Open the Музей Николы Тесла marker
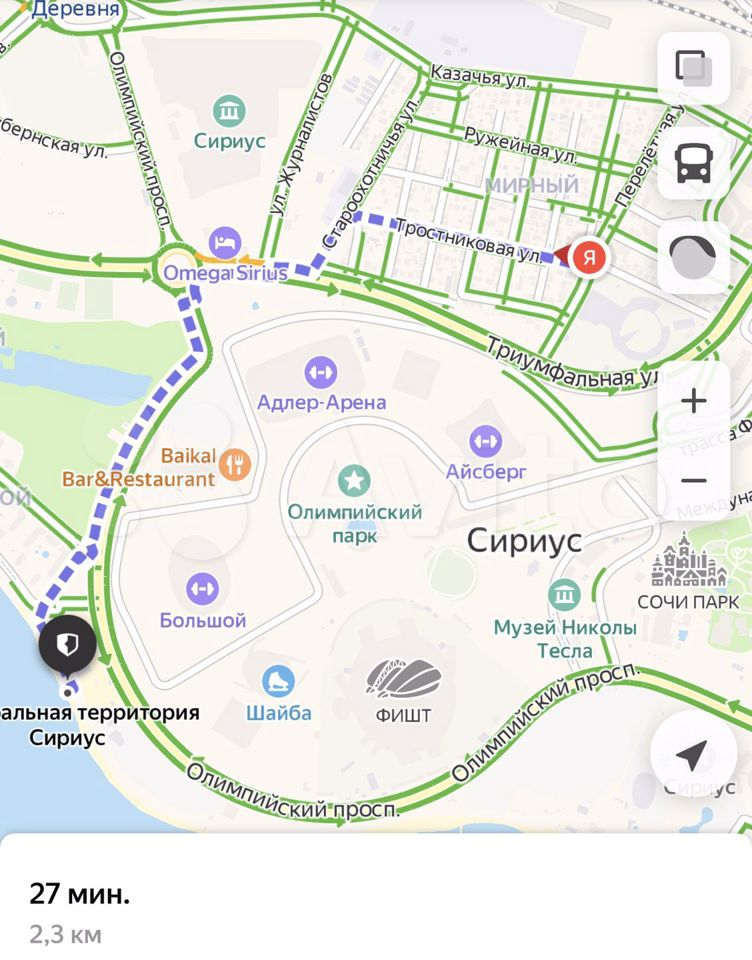 point(565,596)
